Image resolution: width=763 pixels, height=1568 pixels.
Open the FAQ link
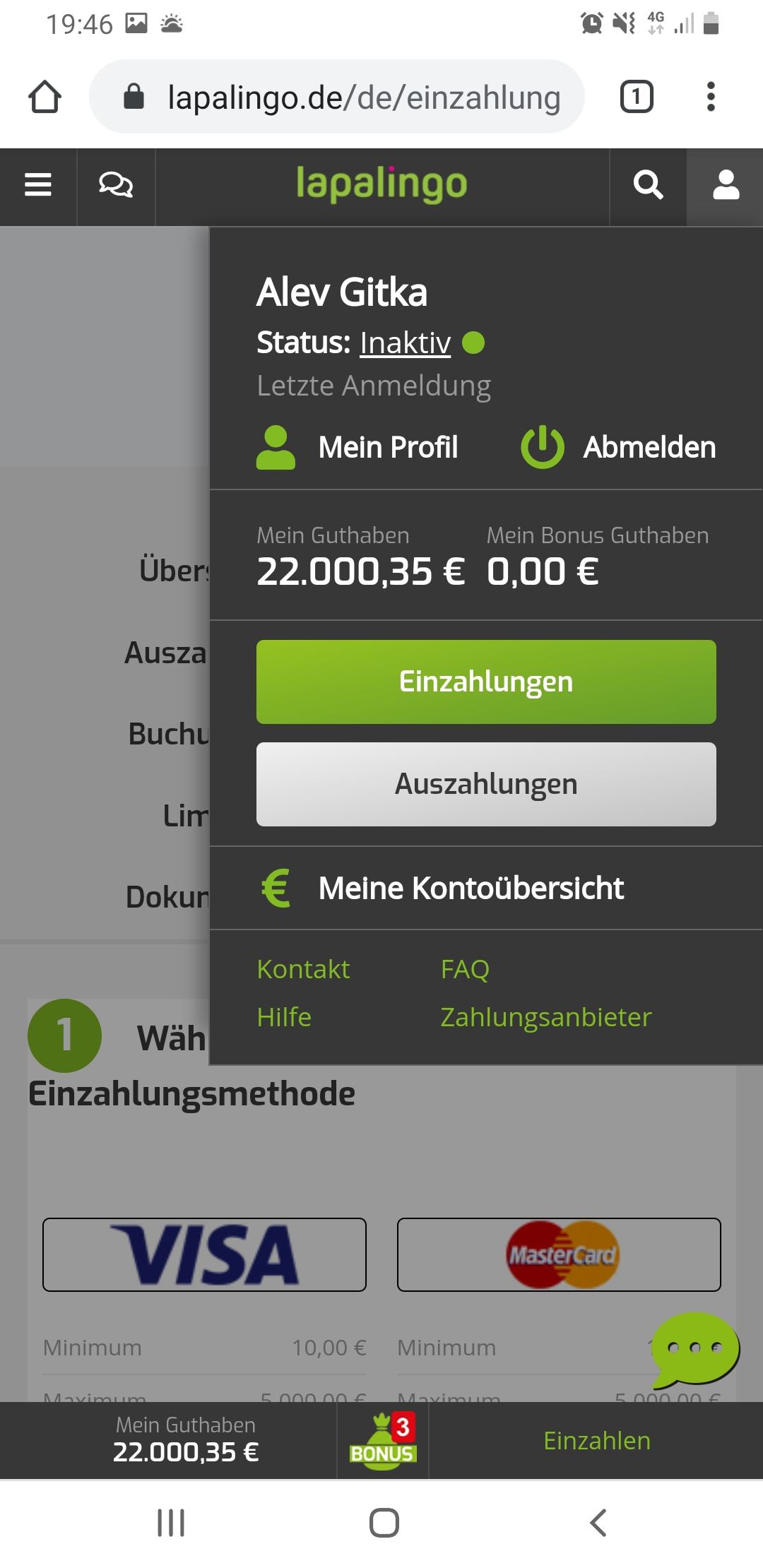tap(465, 969)
